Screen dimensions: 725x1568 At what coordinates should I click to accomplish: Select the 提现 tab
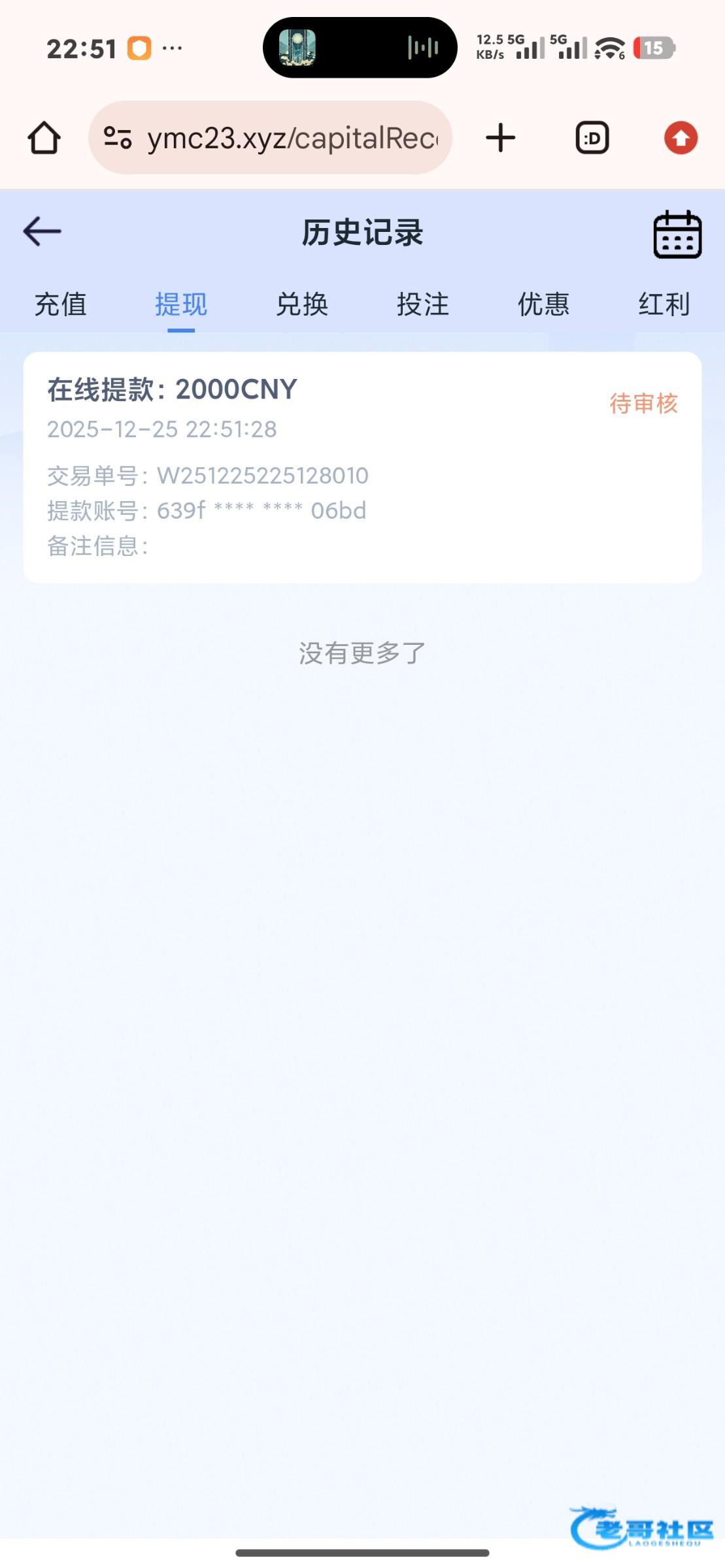coord(181,304)
